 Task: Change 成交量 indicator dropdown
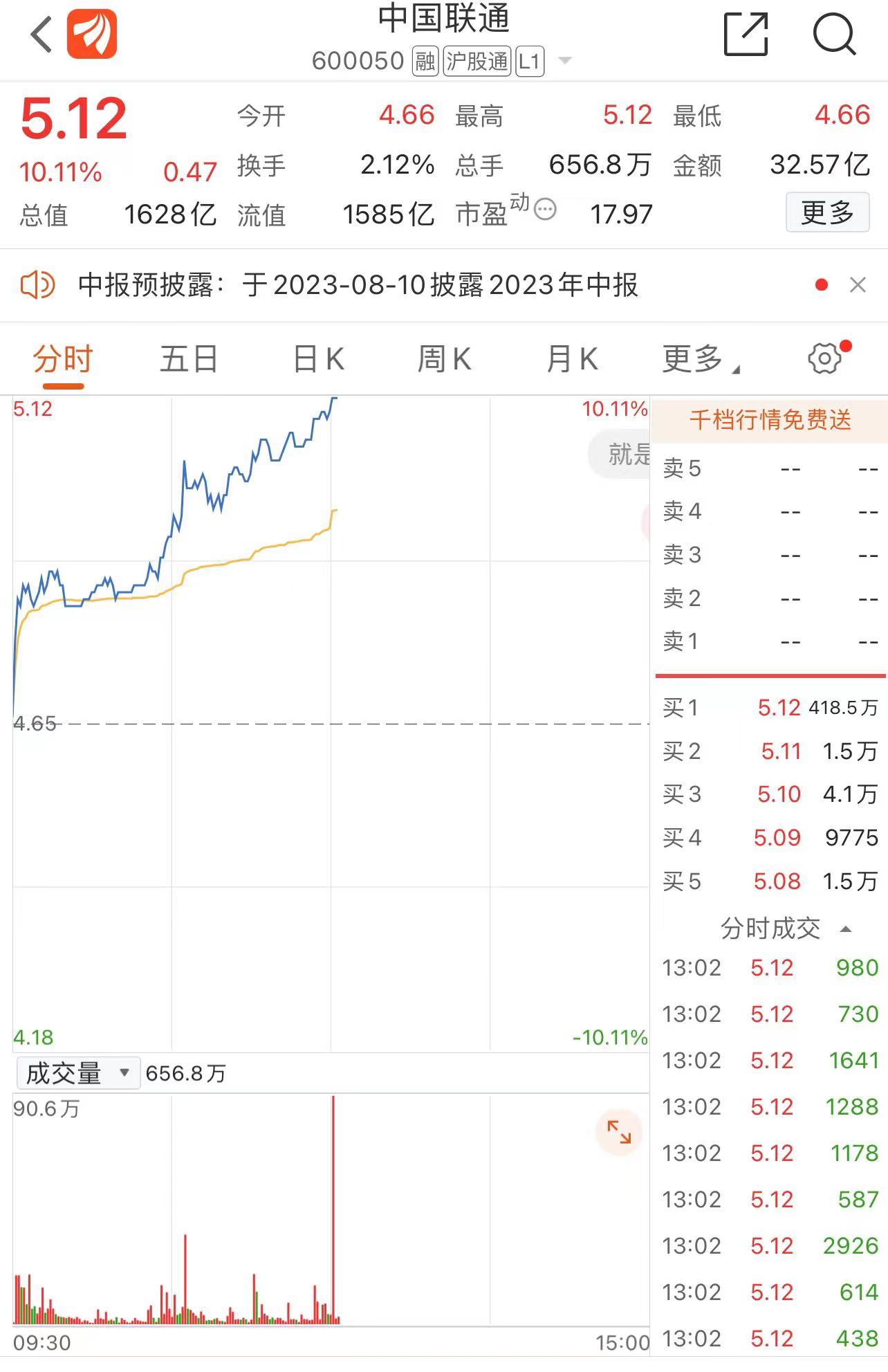coord(77,1073)
